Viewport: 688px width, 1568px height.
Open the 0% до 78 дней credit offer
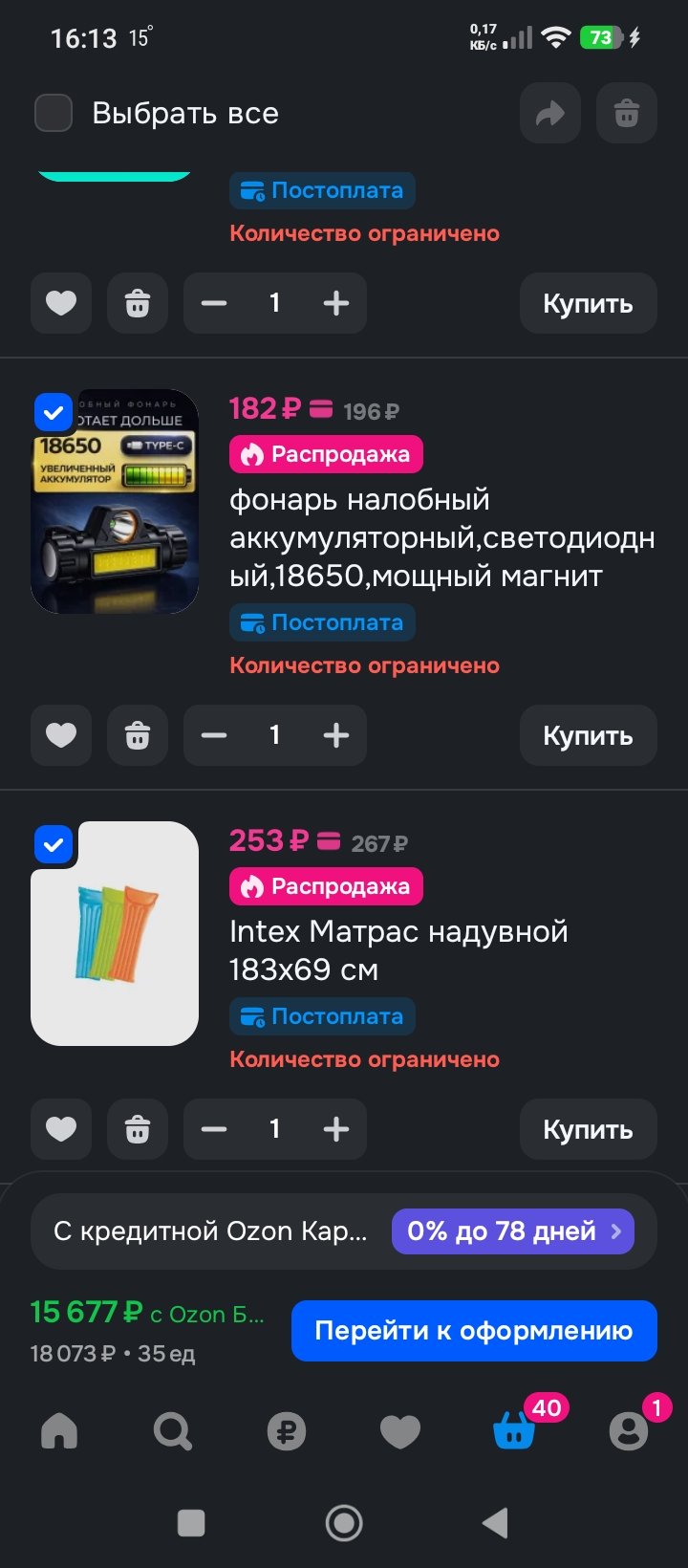pos(513,1230)
